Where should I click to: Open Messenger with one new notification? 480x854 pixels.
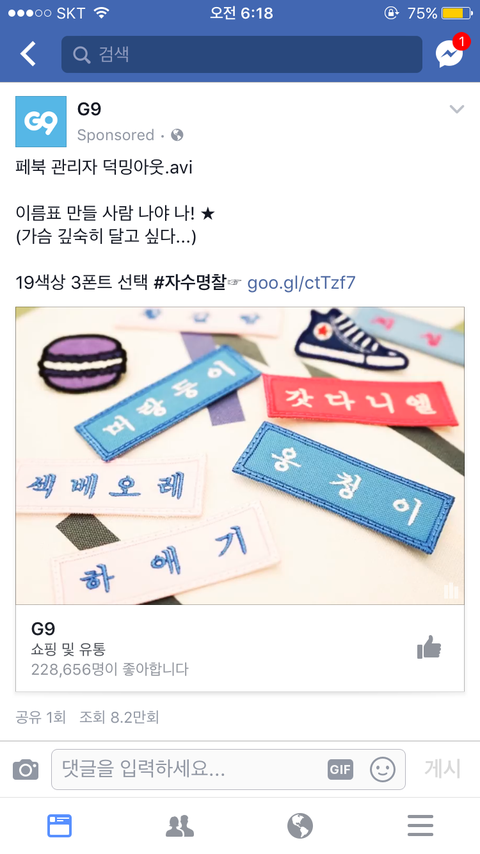pos(451,52)
